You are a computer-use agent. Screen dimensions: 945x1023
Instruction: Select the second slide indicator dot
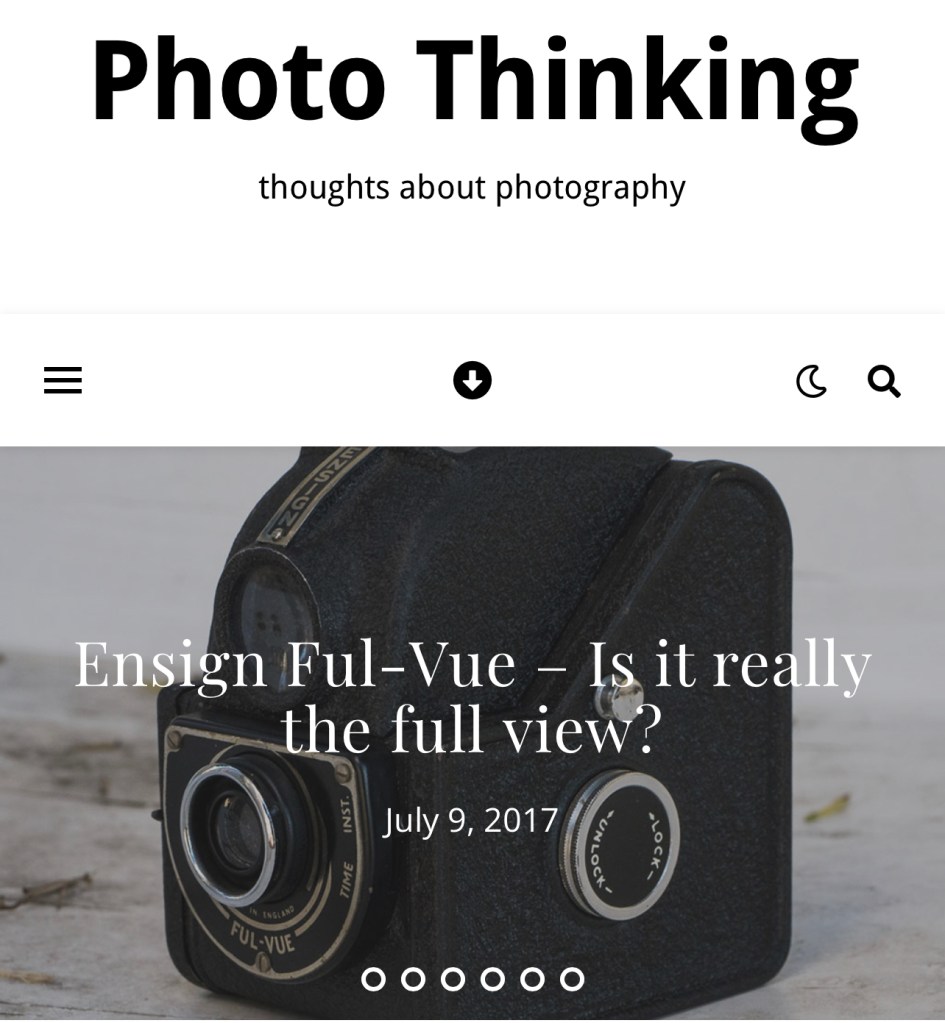[x=413, y=979]
